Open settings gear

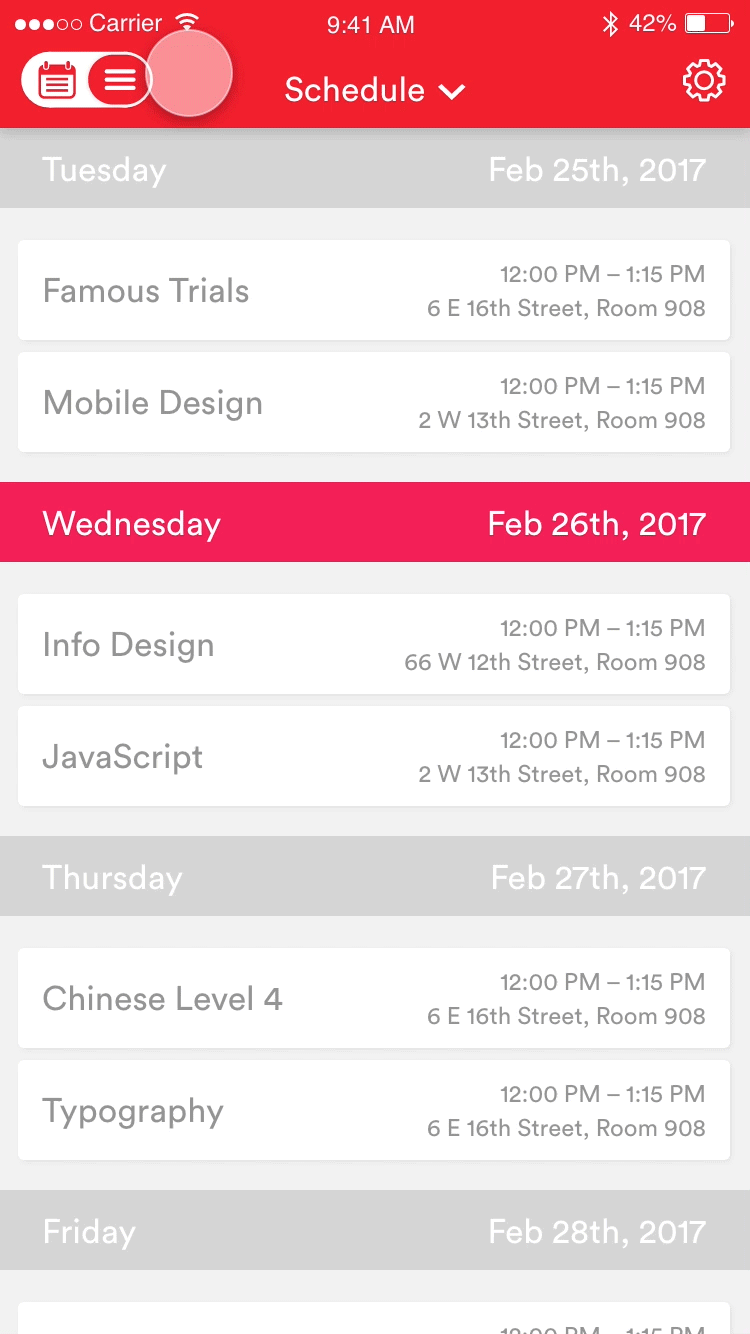pos(703,81)
